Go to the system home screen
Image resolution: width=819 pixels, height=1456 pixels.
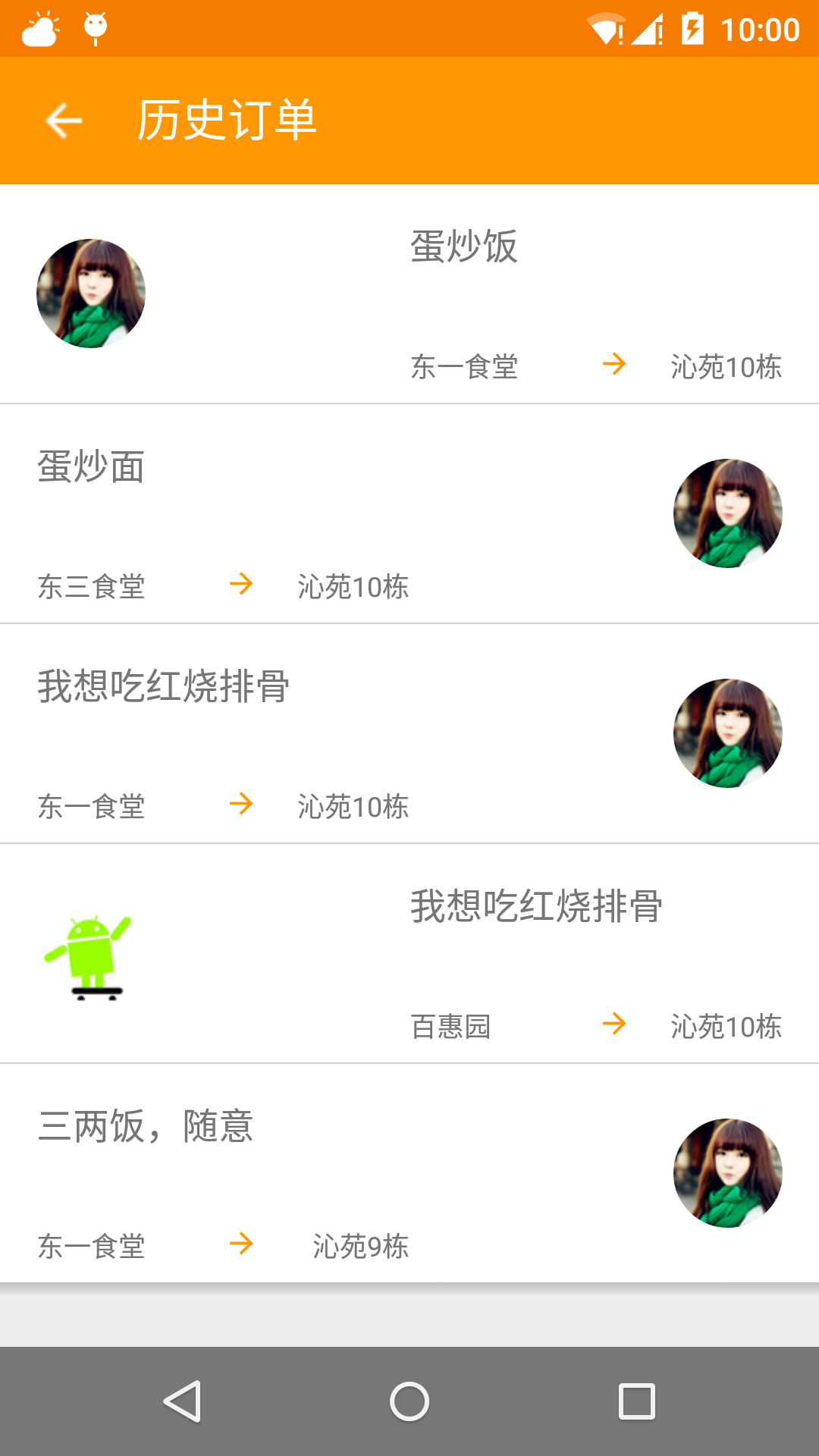409,1401
